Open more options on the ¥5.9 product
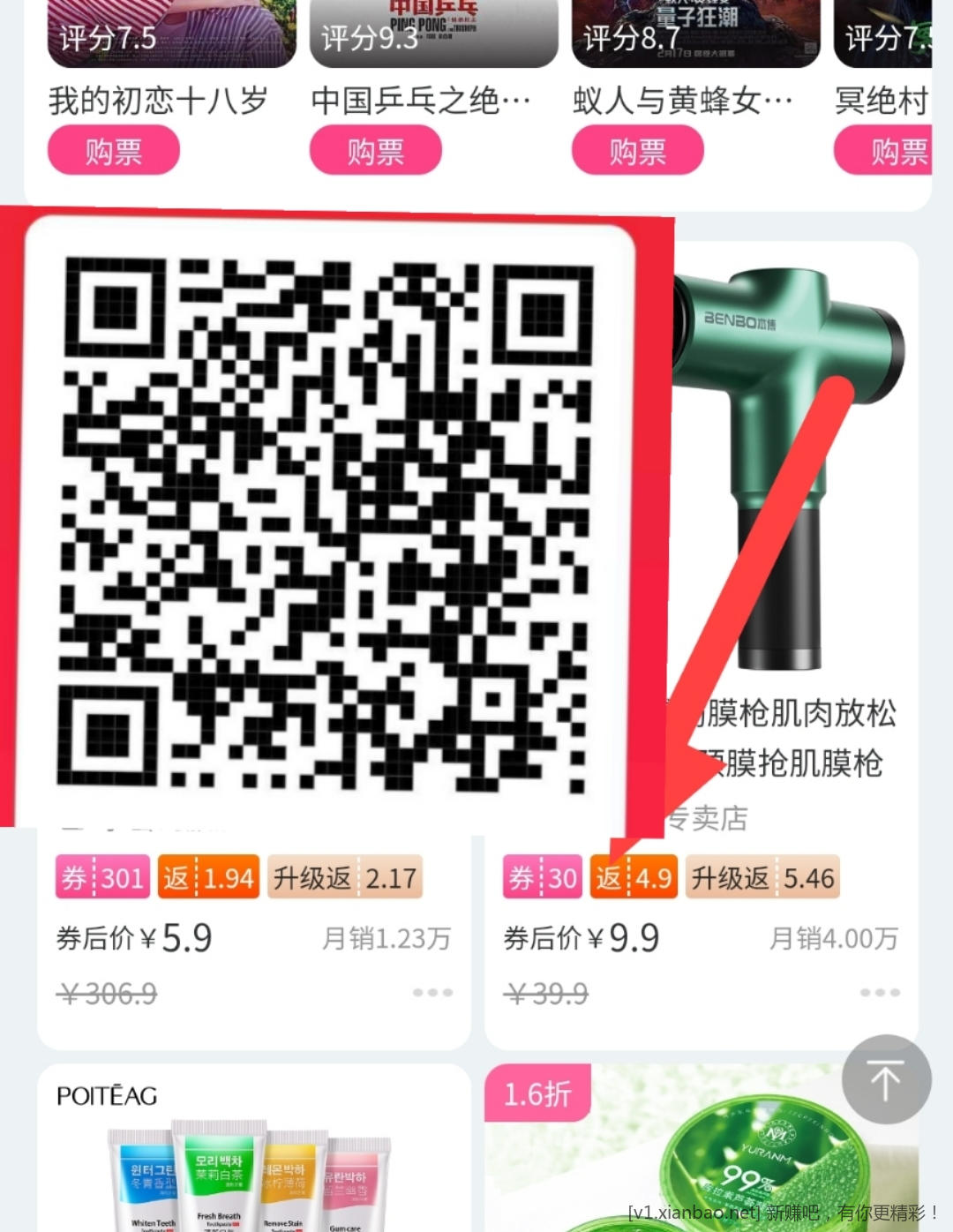Viewport: 953px width, 1232px height. coord(432,992)
